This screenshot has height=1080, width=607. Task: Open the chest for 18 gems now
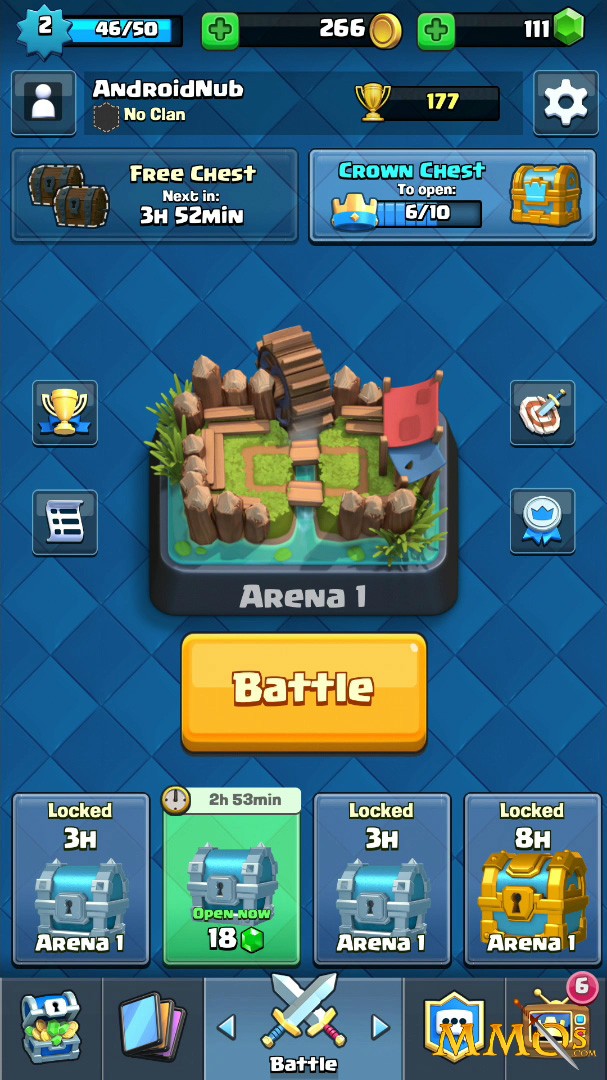coord(232,876)
